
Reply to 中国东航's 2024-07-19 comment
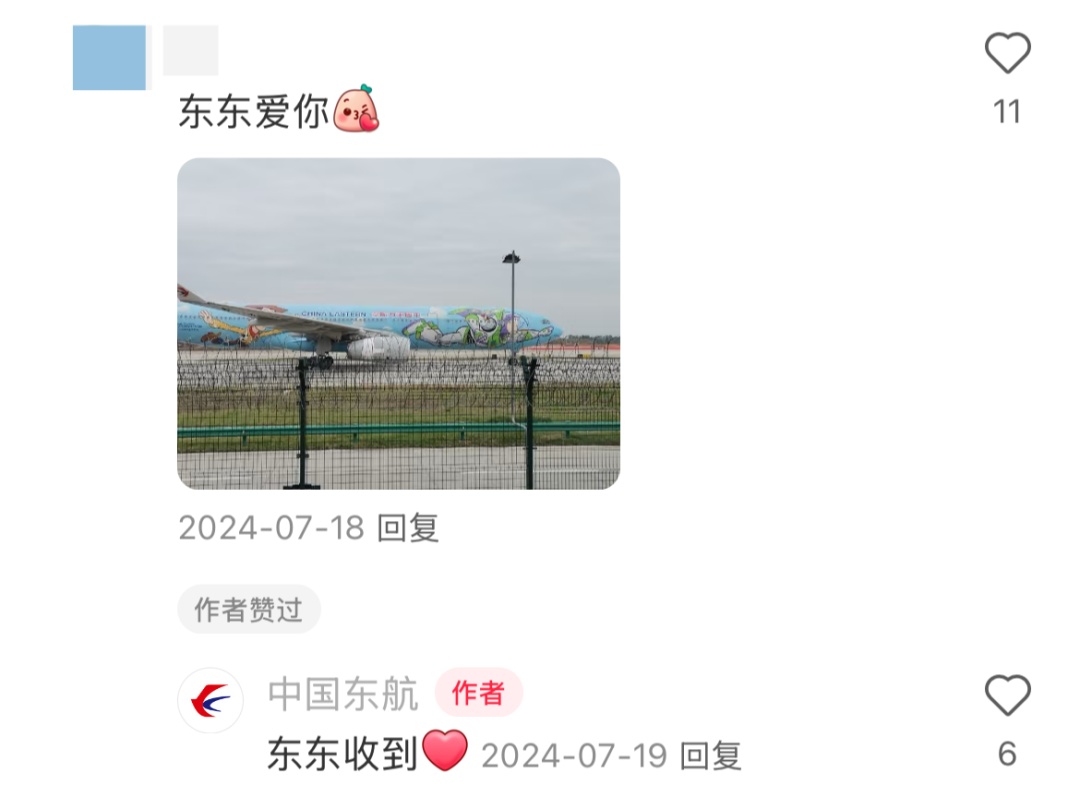tap(711, 756)
